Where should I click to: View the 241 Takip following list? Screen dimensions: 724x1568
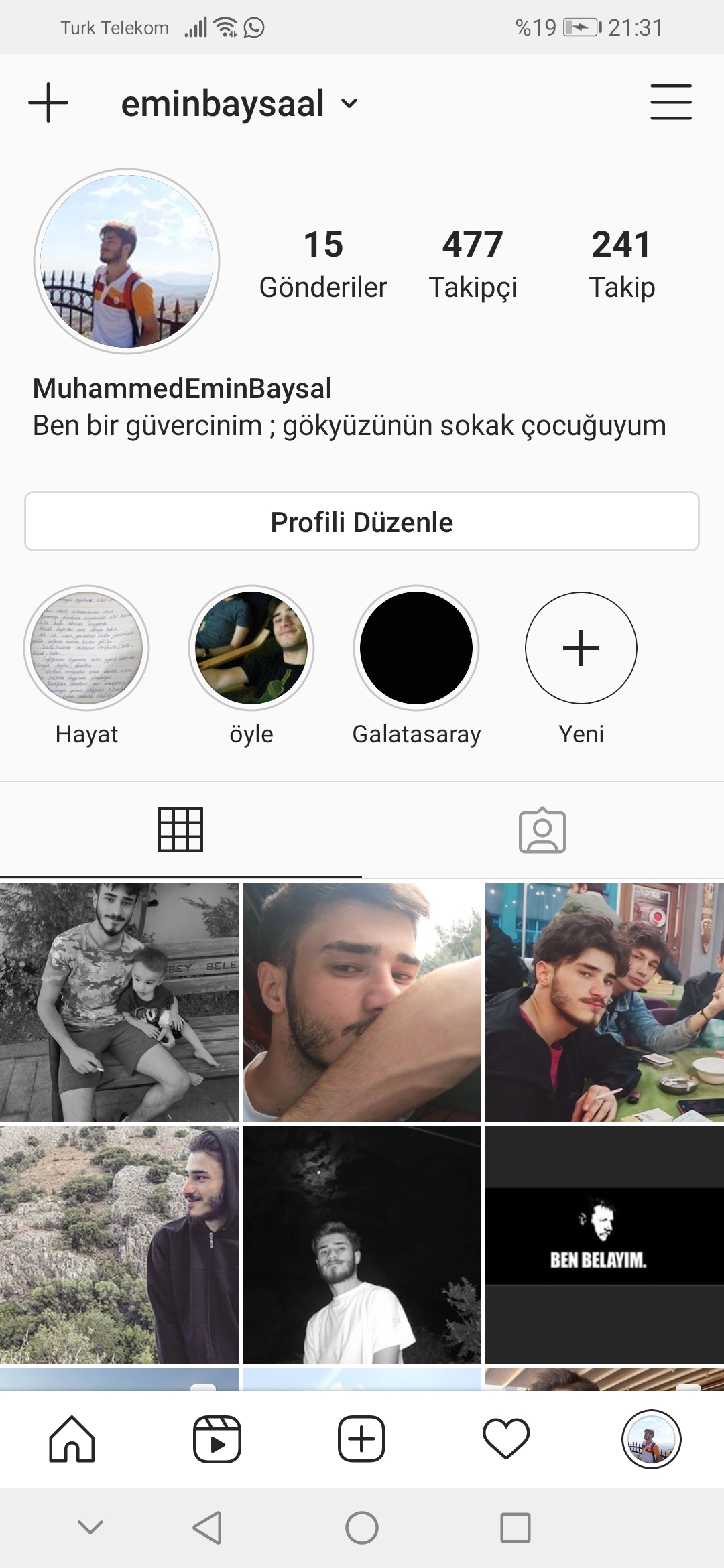621,263
